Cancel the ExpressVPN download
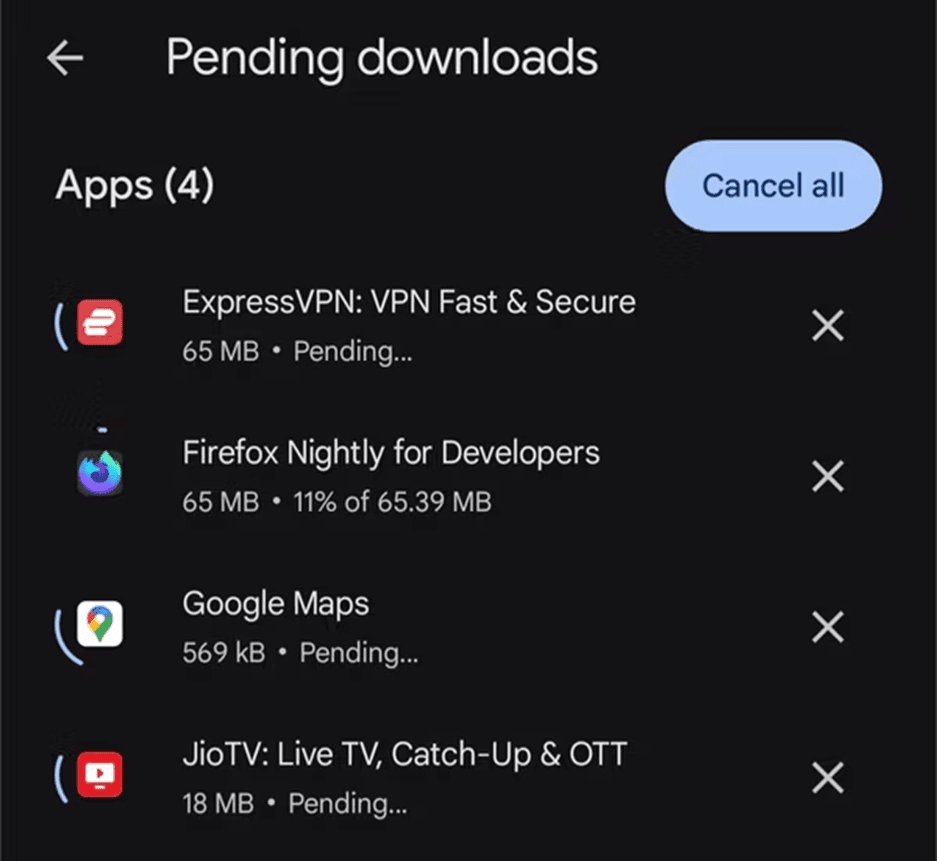Viewport: 937px width, 861px height. [x=827, y=325]
